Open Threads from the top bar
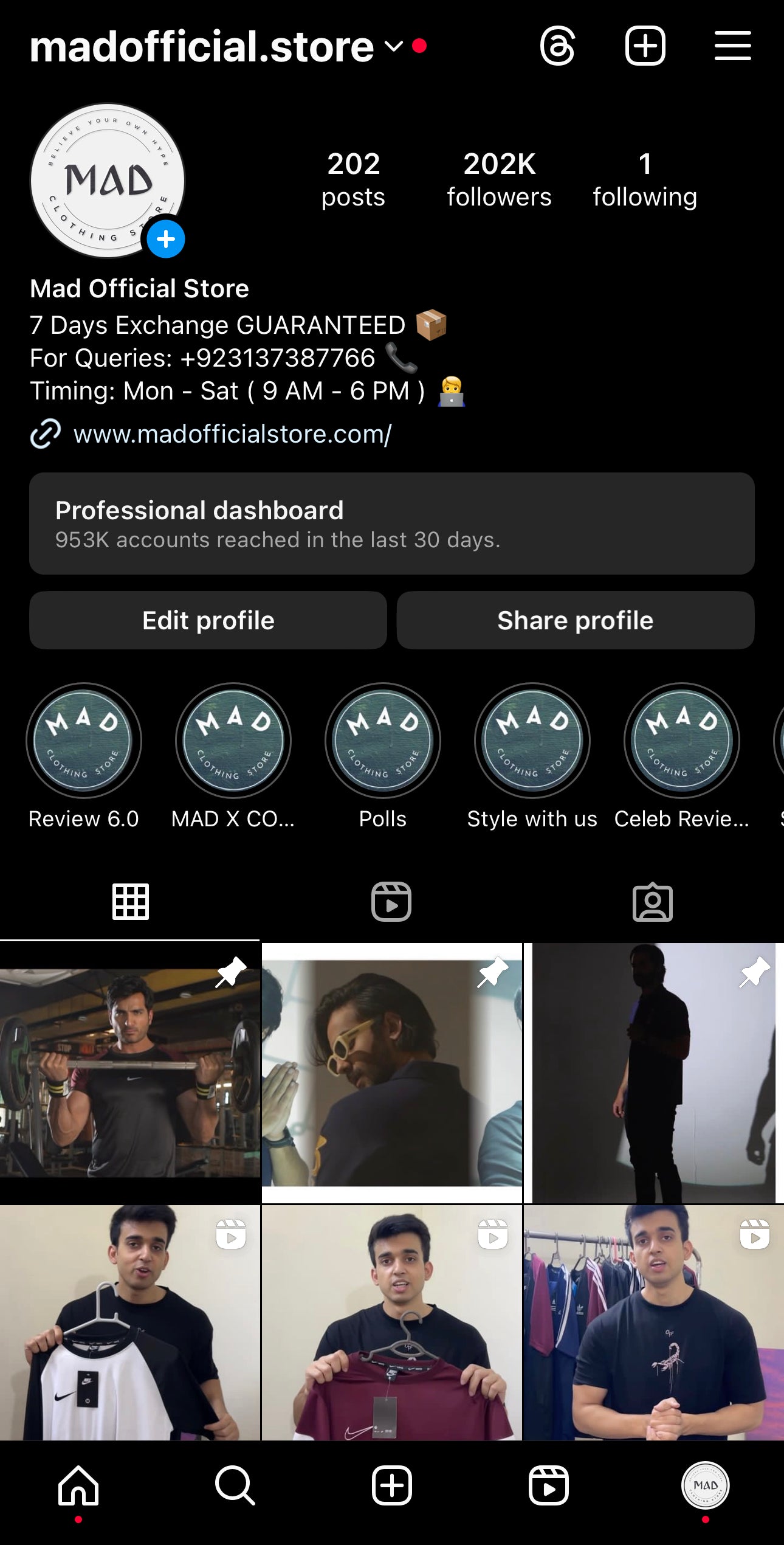The height and width of the screenshot is (1545, 784). pos(557,46)
